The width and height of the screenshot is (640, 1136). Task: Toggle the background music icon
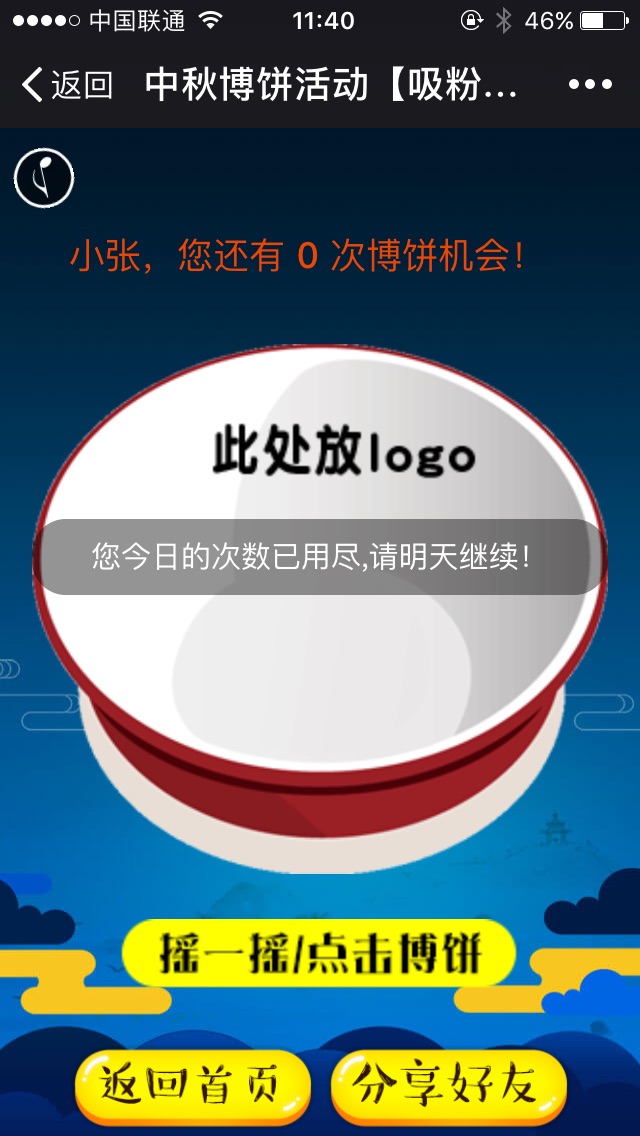pyautogui.click(x=44, y=178)
